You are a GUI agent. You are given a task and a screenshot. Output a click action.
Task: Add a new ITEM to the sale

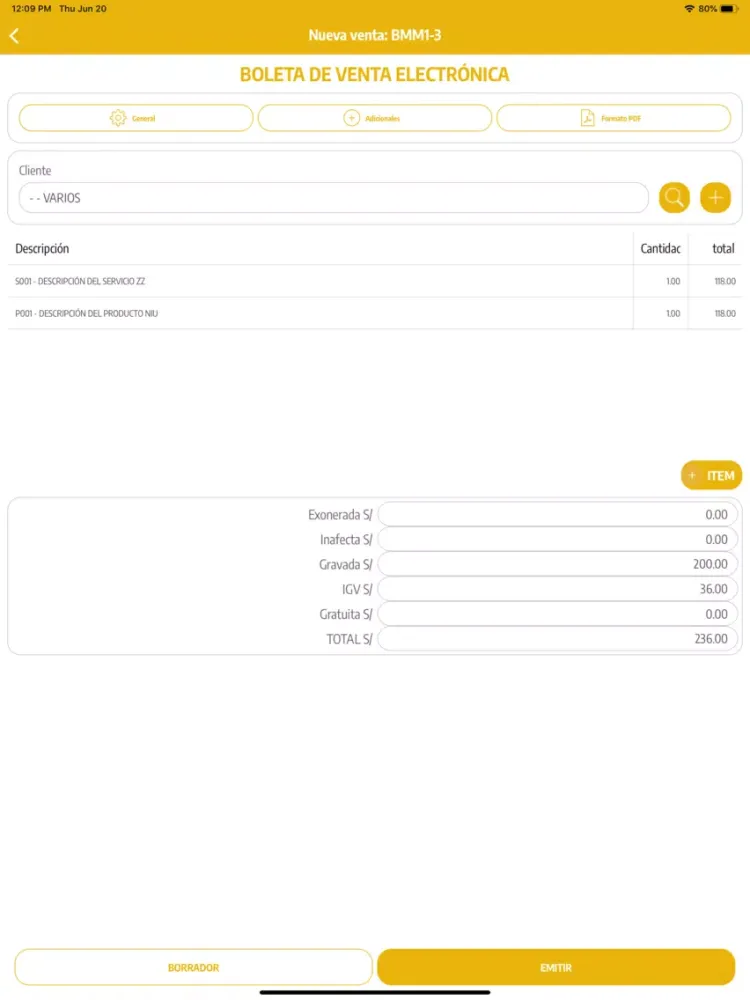[x=711, y=475]
